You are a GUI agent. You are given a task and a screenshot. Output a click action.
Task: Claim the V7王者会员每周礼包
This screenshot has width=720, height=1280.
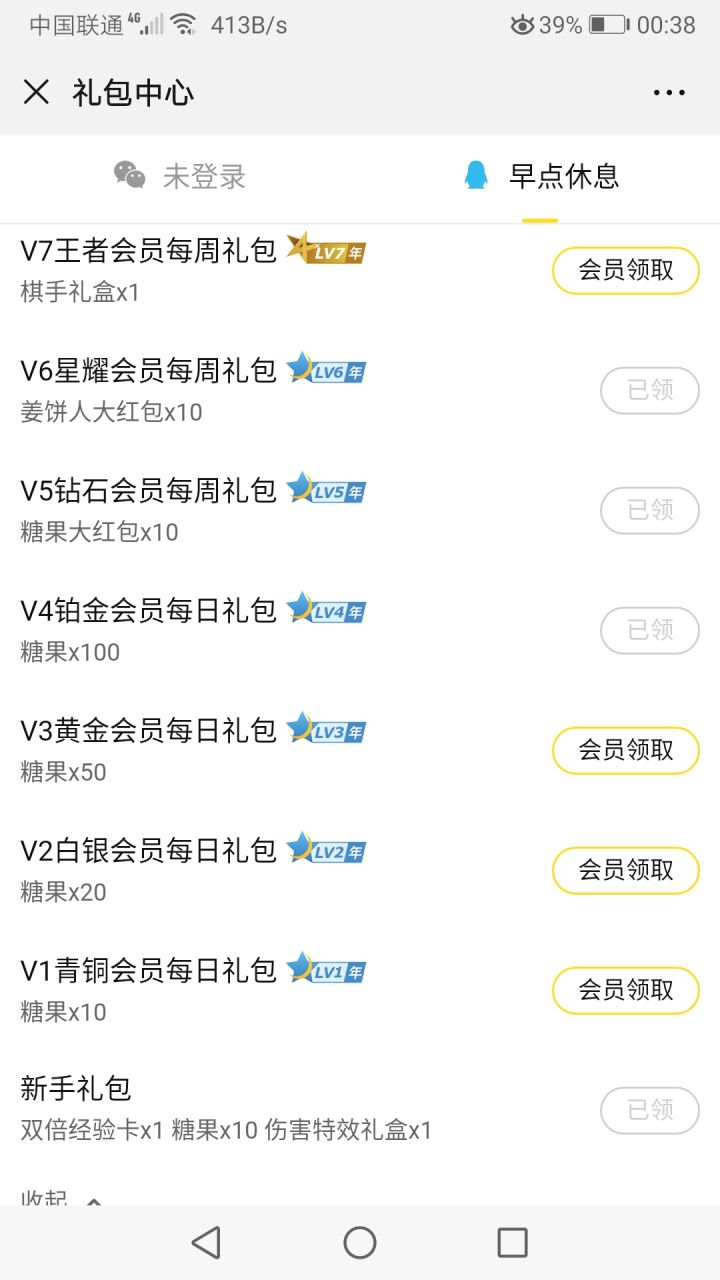pos(626,270)
